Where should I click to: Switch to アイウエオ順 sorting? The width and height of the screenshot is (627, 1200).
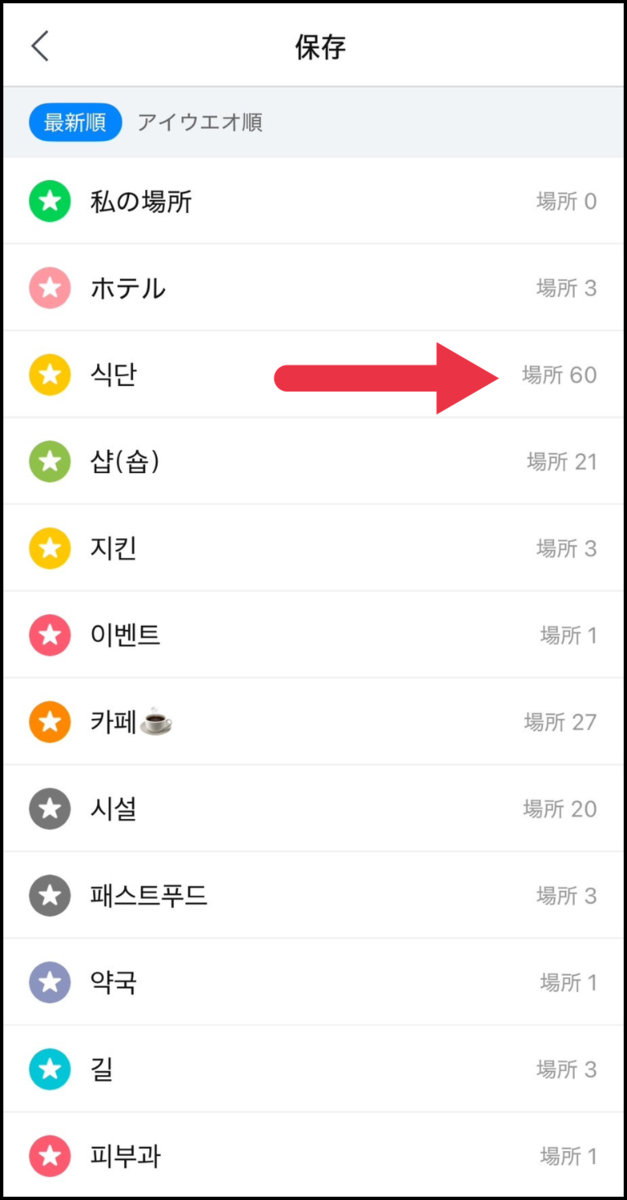click(199, 123)
